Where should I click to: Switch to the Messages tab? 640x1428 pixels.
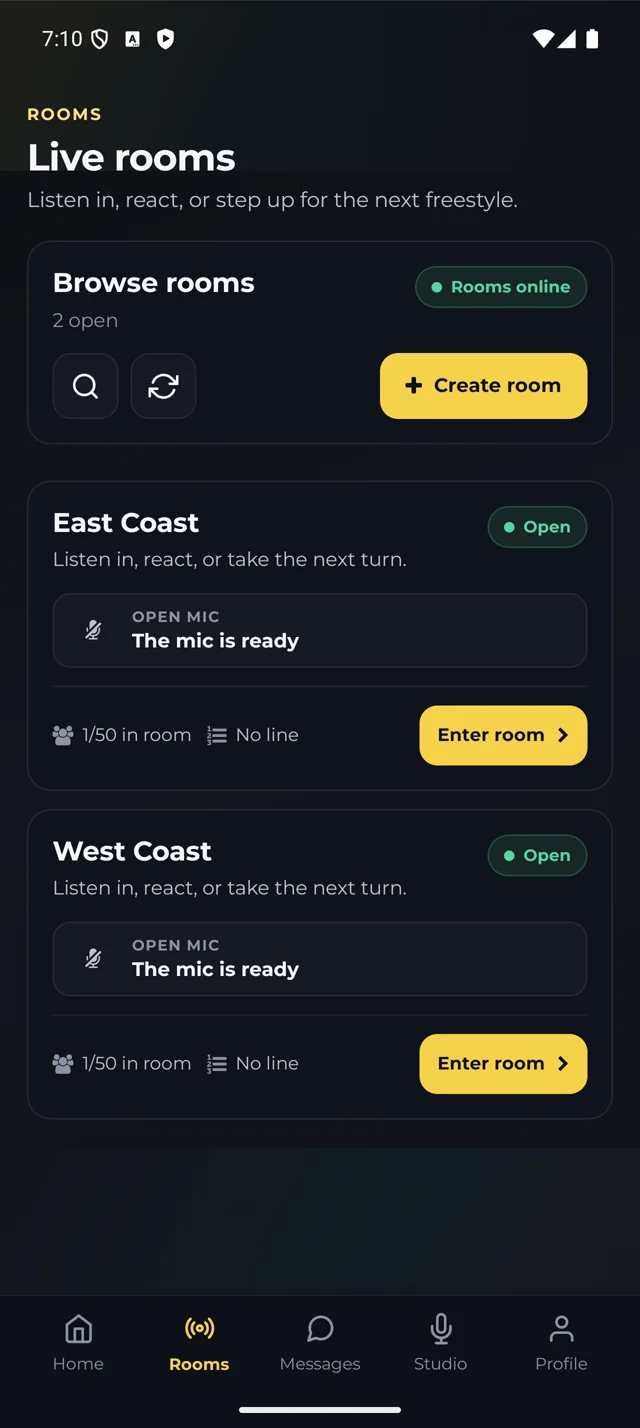tap(320, 1343)
